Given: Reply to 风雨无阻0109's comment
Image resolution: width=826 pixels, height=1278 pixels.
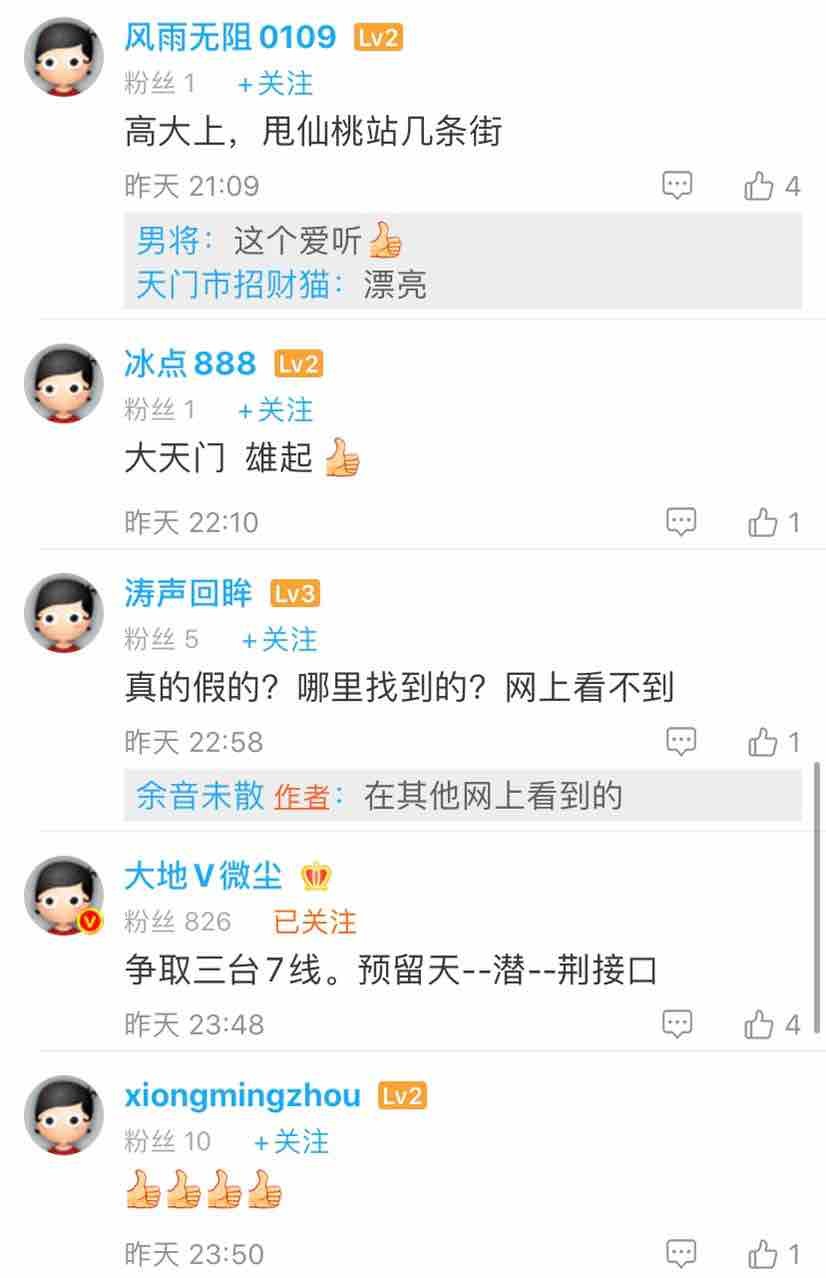Looking at the screenshot, I should [x=678, y=186].
